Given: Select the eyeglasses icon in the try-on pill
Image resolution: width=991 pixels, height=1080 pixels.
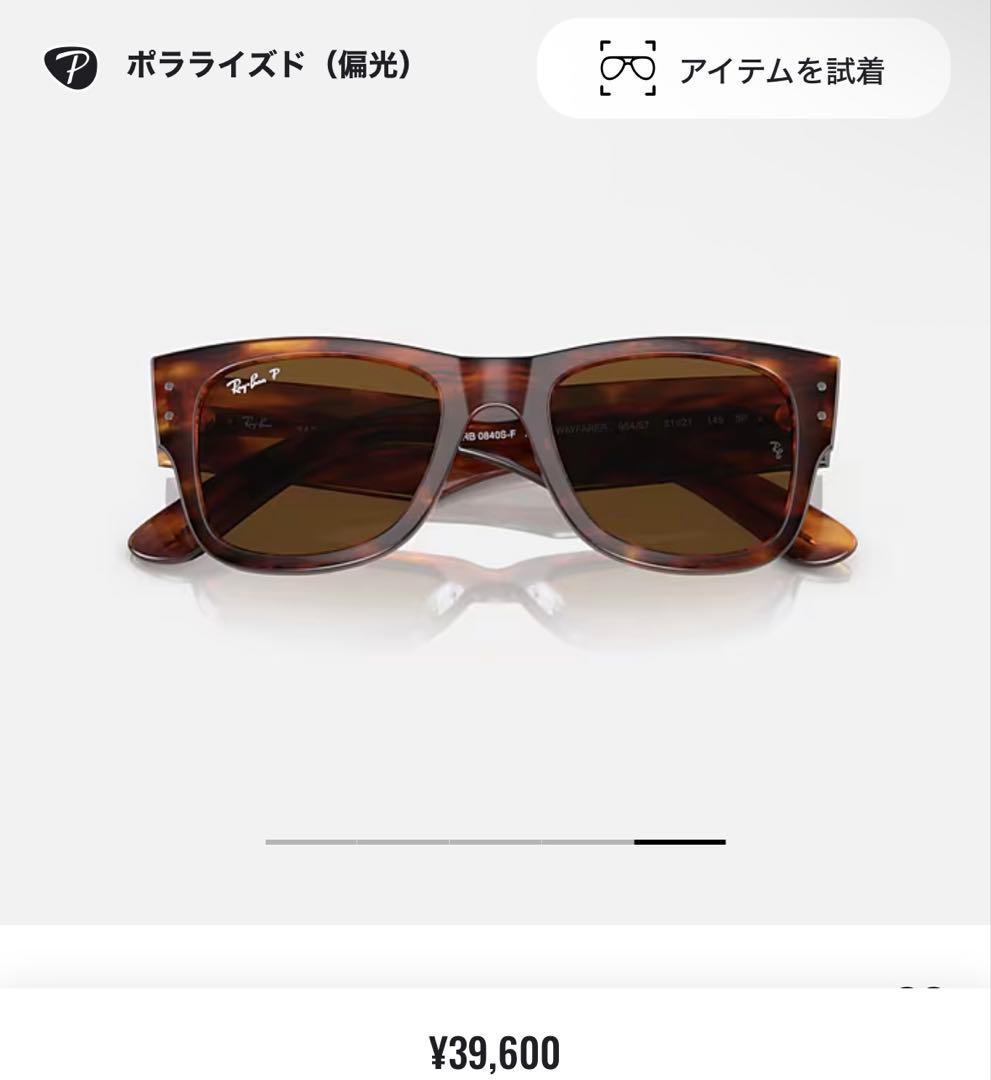Looking at the screenshot, I should pyautogui.click(x=625, y=66).
